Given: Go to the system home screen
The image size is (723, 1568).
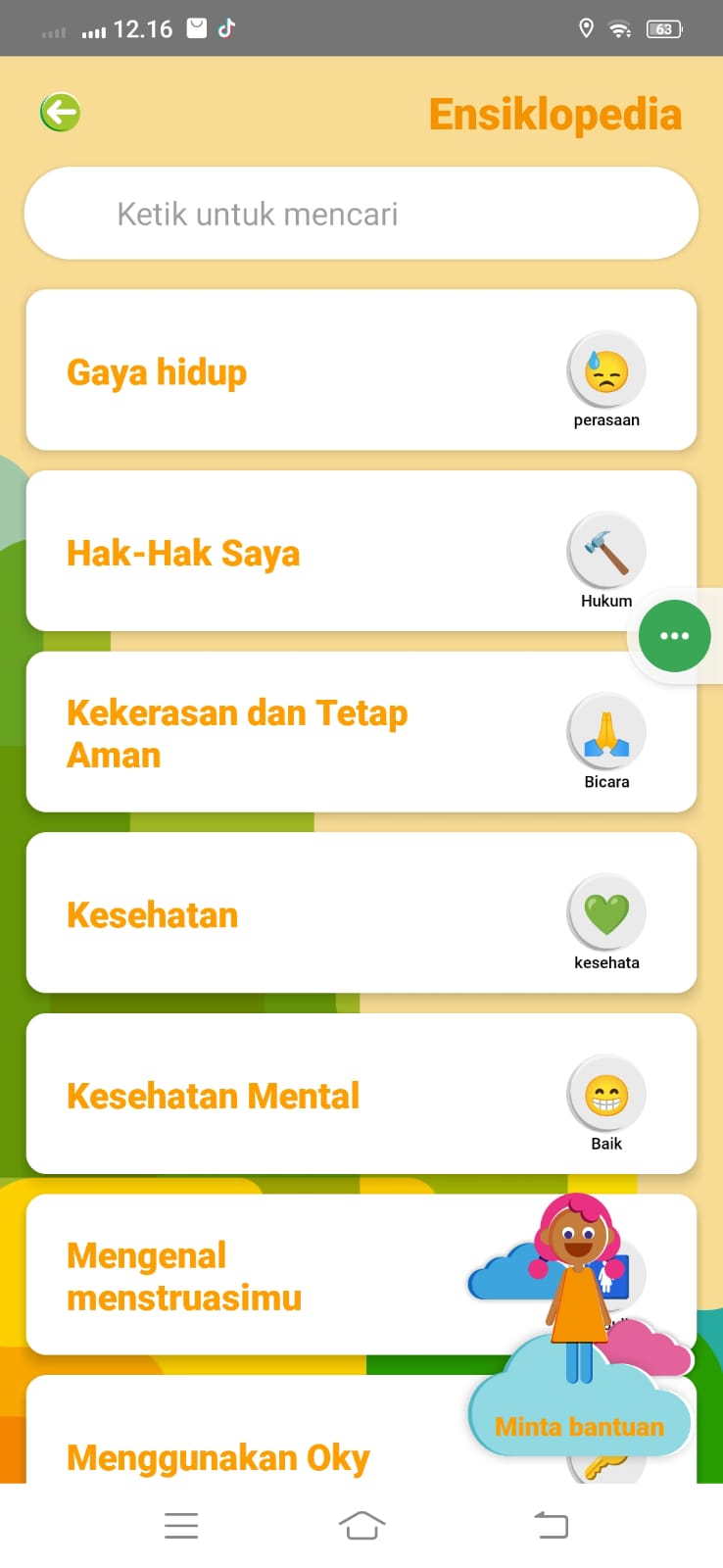Looking at the screenshot, I should click(x=361, y=1525).
